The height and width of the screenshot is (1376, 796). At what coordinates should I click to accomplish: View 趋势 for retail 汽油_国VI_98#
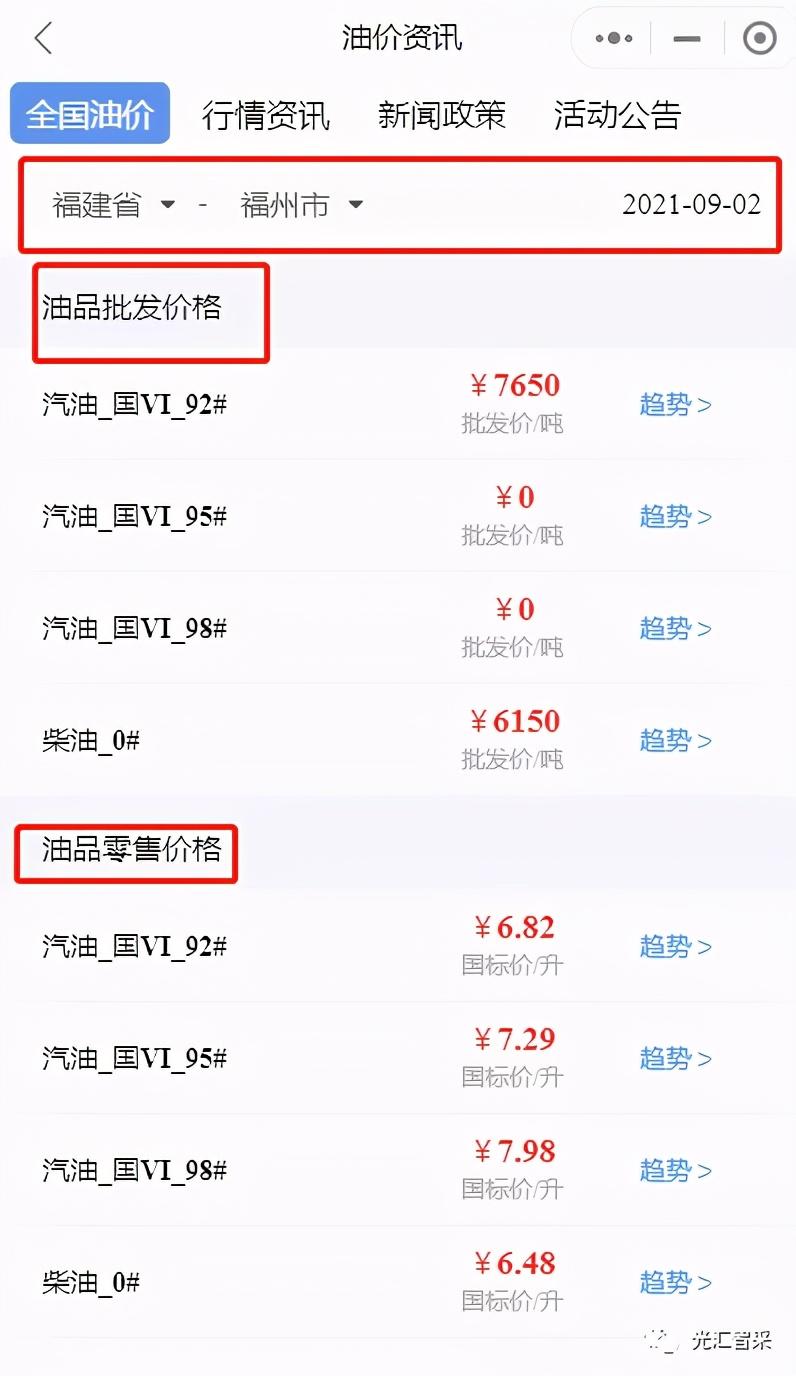point(675,1170)
